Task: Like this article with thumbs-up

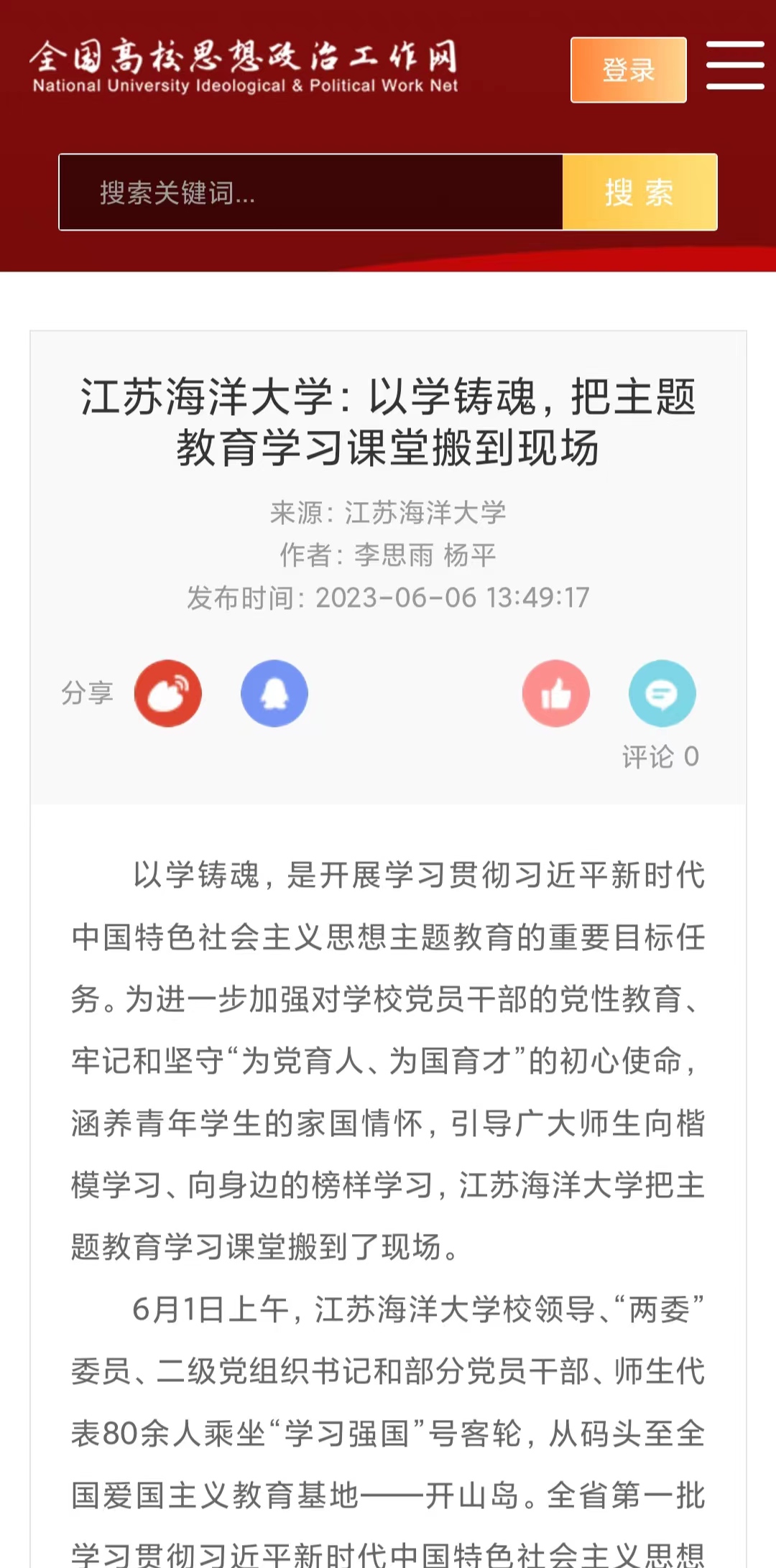Action: (x=556, y=693)
